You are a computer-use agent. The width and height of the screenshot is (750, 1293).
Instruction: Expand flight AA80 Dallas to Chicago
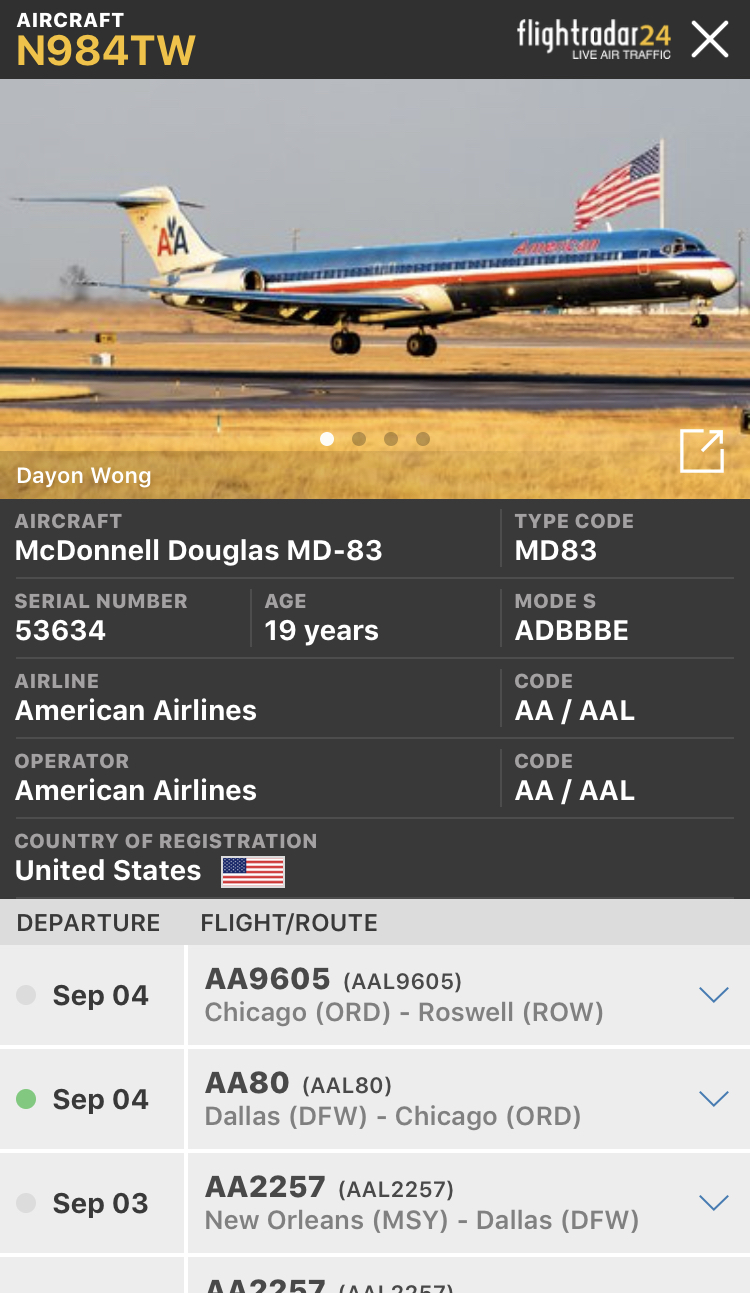pyautogui.click(x=713, y=1099)
